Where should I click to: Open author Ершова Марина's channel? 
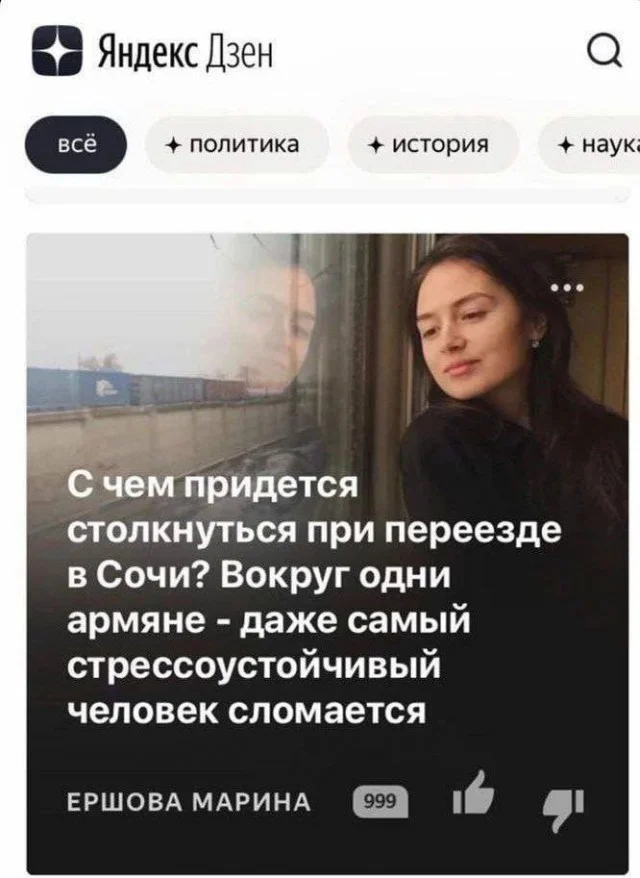189,802
